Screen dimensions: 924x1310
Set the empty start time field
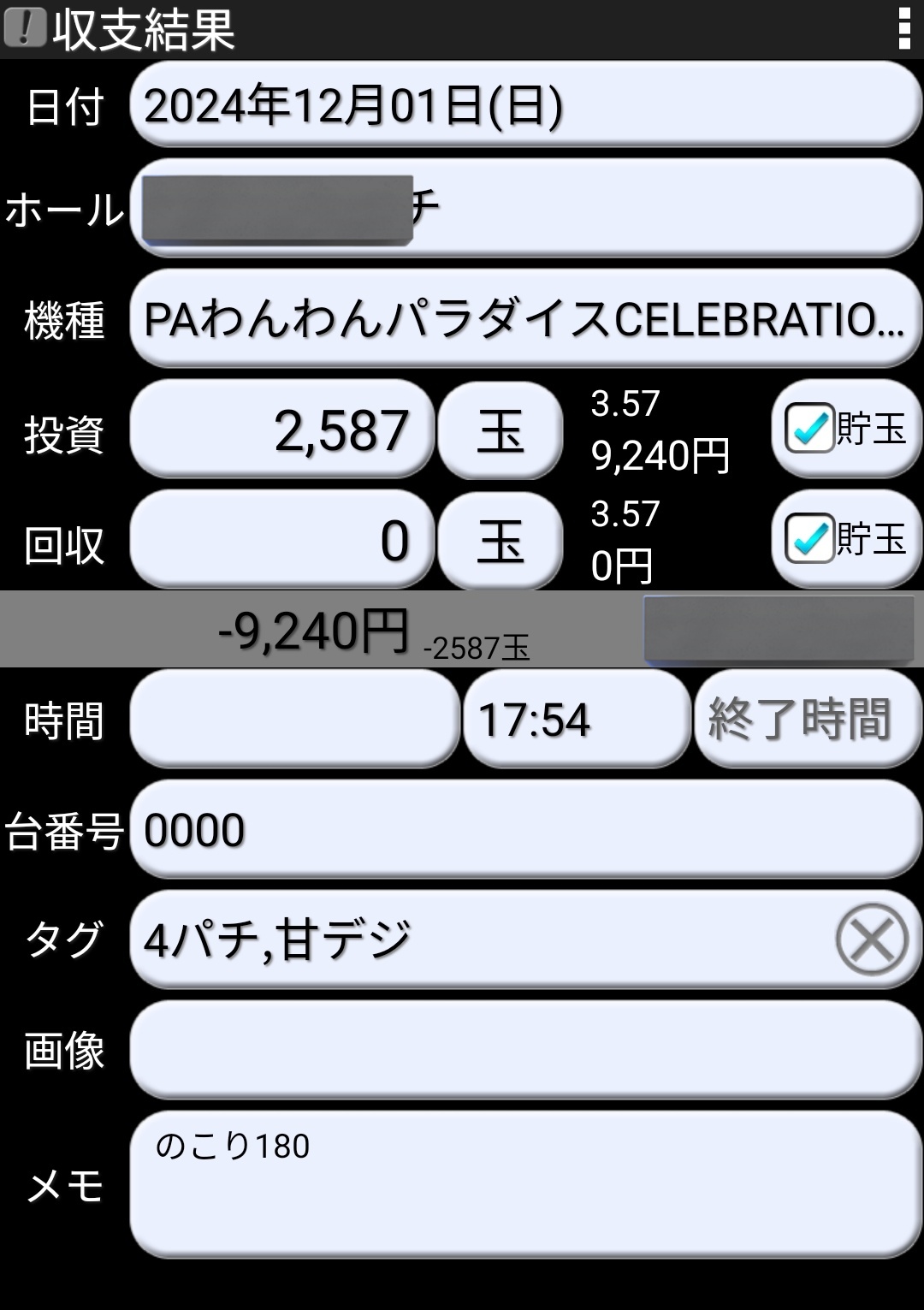[x=294, y=719]
